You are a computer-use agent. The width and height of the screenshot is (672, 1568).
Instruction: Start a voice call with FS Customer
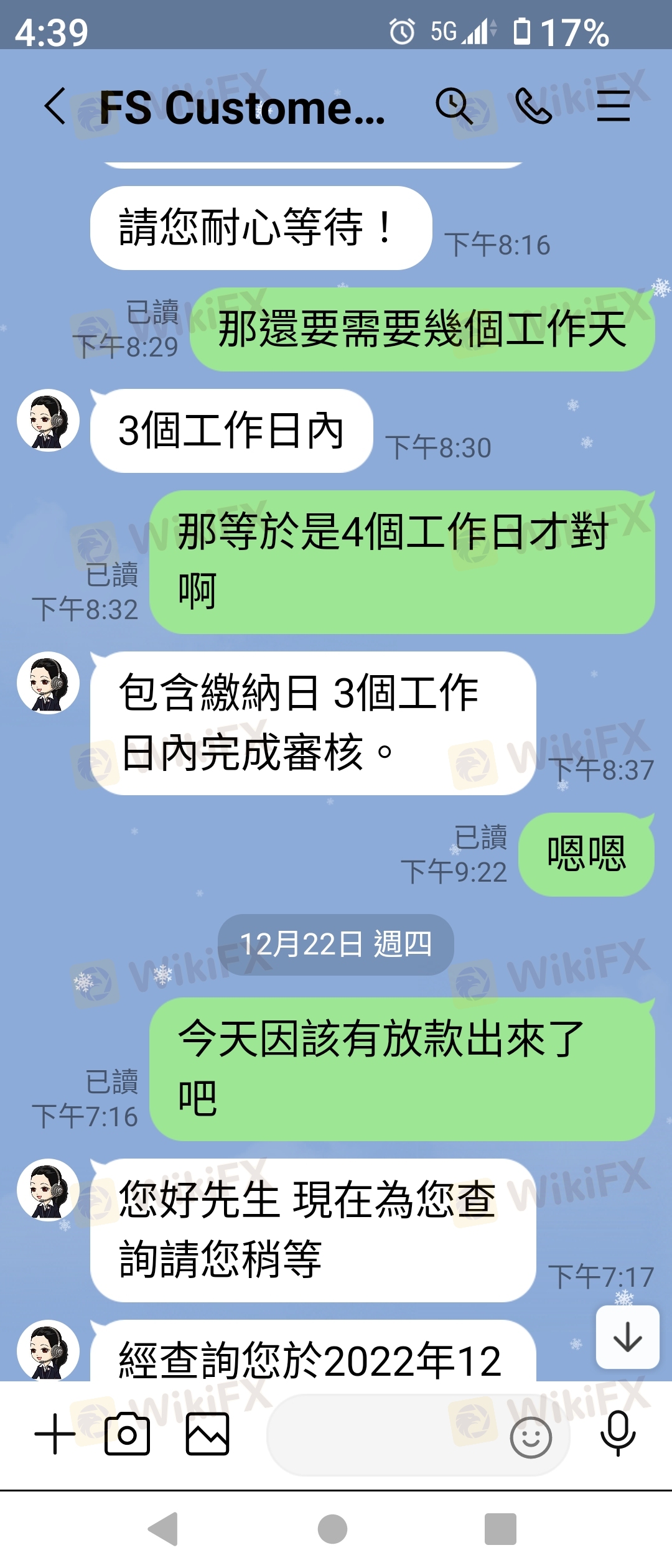pos(533,106)
